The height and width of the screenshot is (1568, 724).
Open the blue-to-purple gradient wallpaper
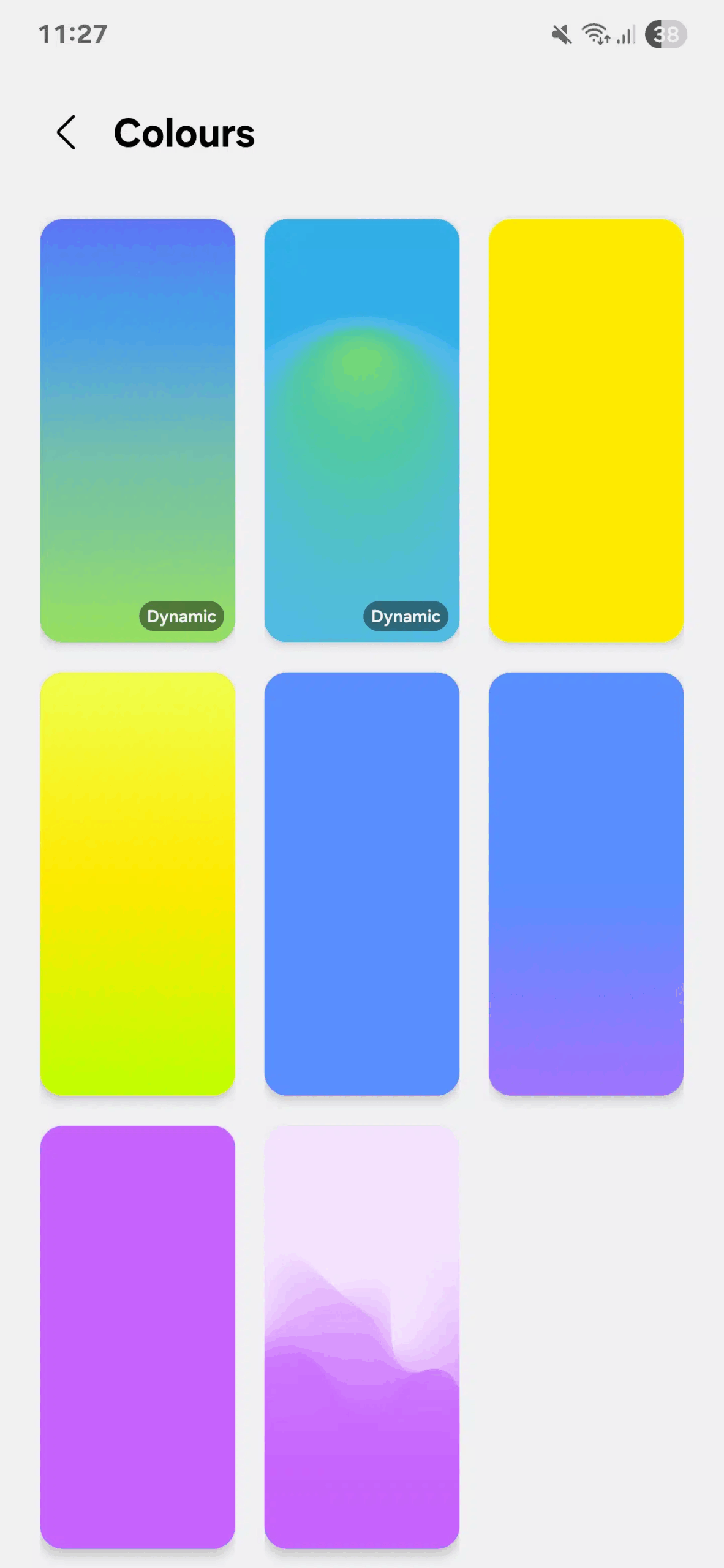click(586, 884)
